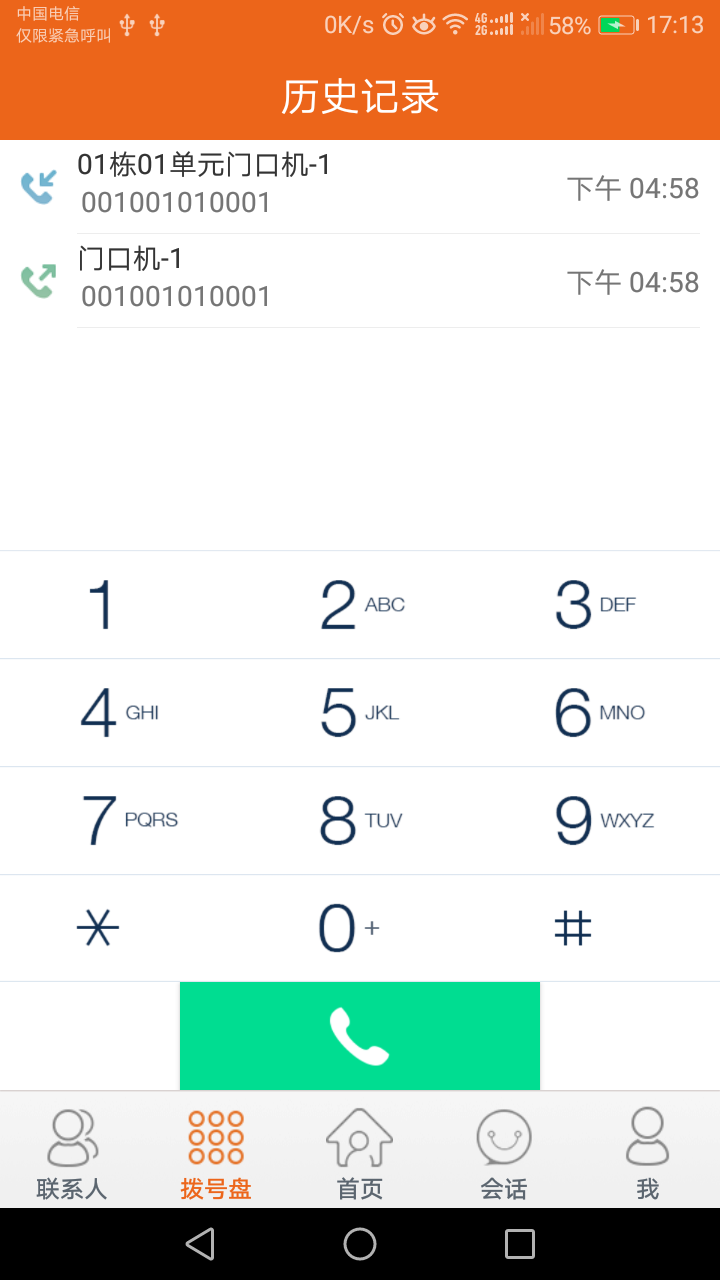Screen dimensions: 720x1280
Task: Enter digit 2 ABC
Action: [x=360, y=604]
